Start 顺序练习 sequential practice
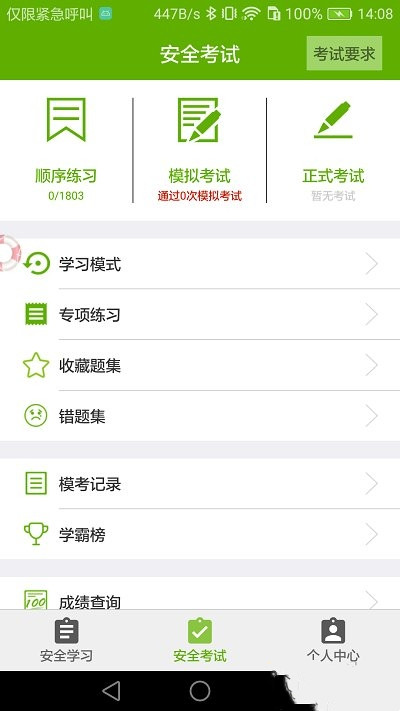This screenshot has width=400, height=711. (x=66, y=150)
